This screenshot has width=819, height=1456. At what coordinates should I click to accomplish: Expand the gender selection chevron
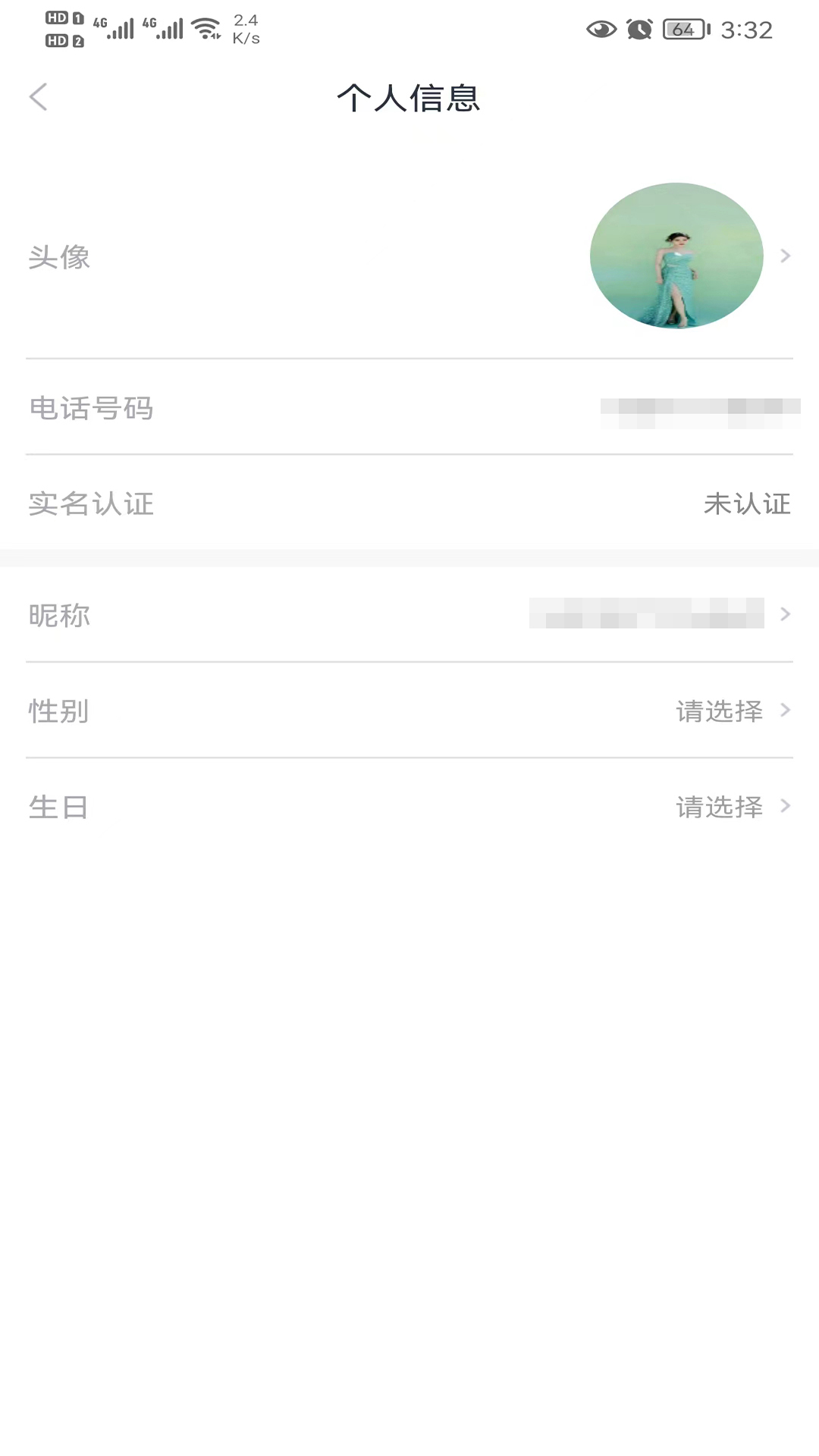(x=785, y=711)
